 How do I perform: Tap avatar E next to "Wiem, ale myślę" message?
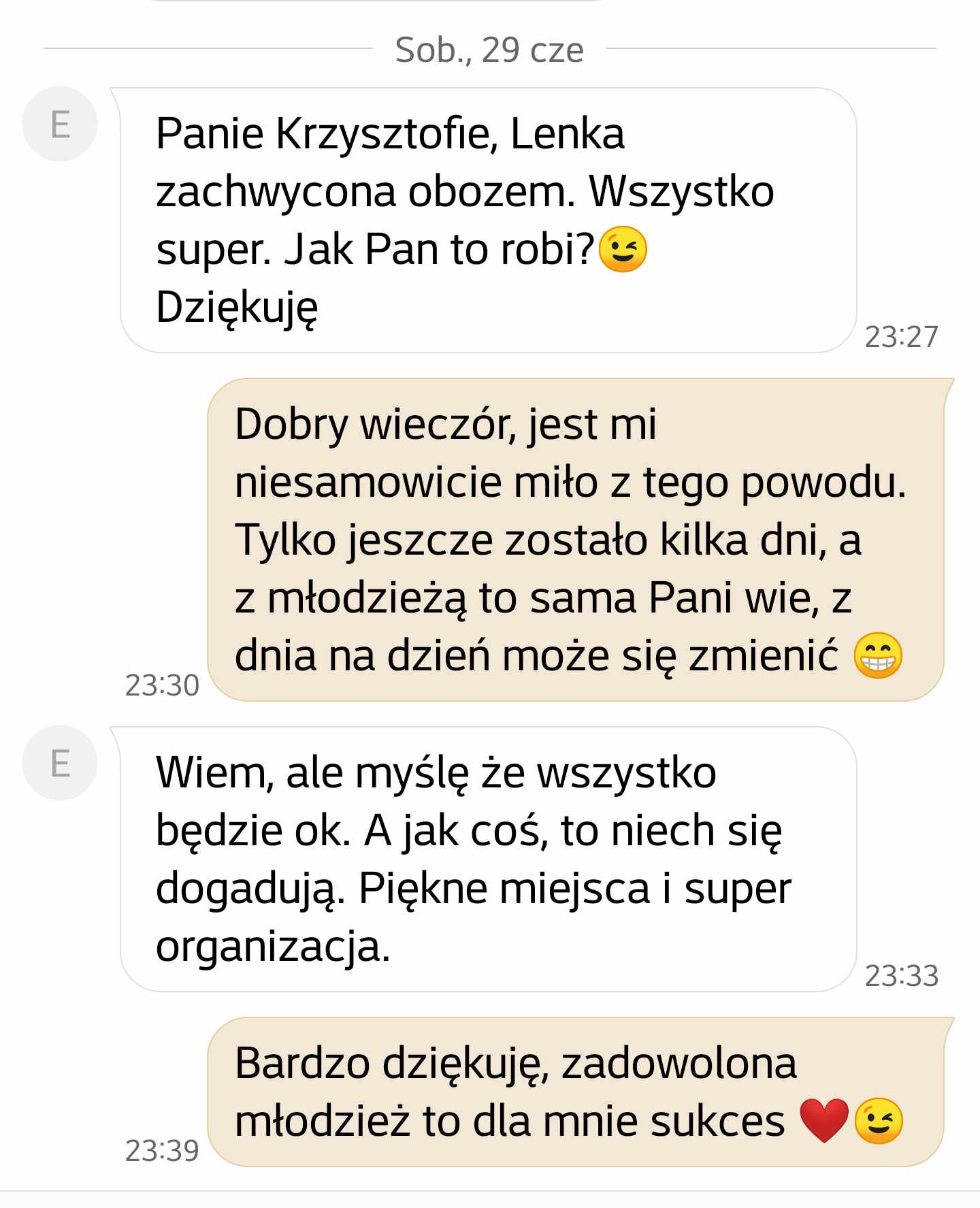[x=60, y=763]
